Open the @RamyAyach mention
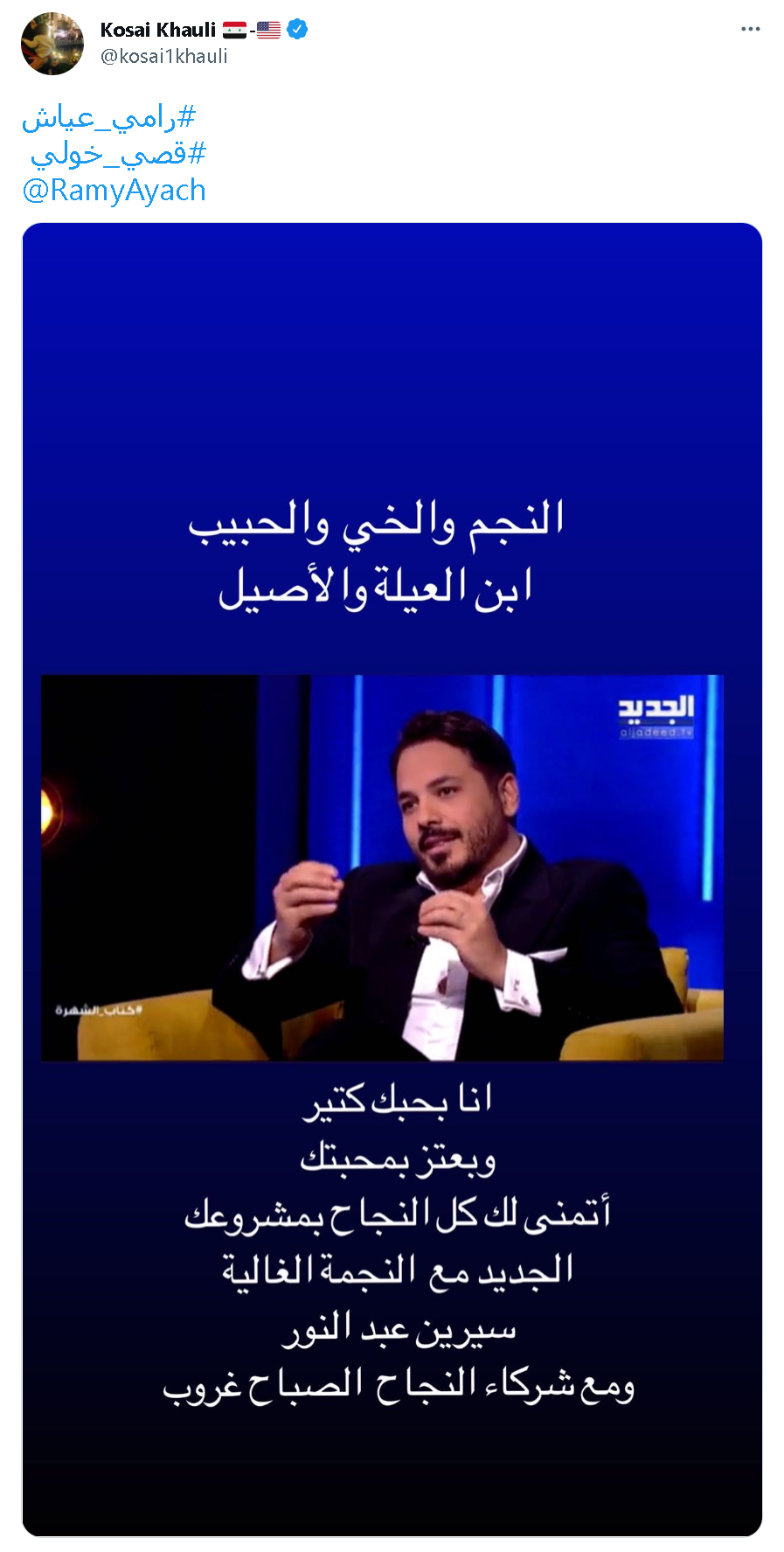This screenshot has height=1552, width=784. coord(114,190)
